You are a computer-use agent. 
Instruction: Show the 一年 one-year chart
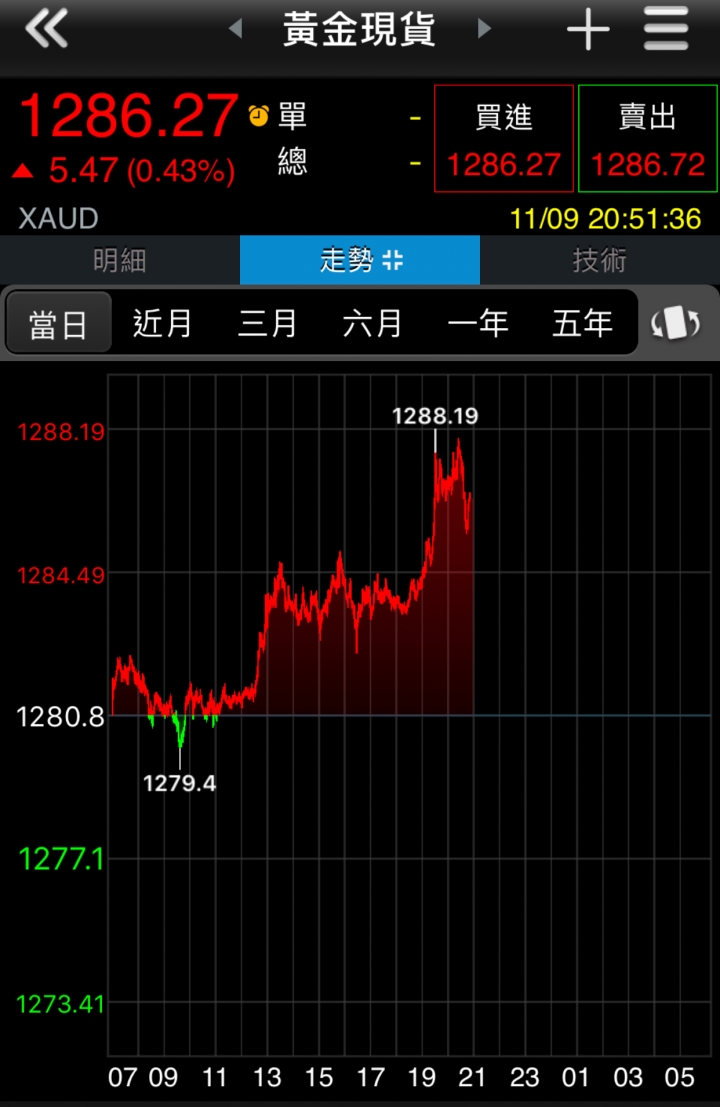478,324
